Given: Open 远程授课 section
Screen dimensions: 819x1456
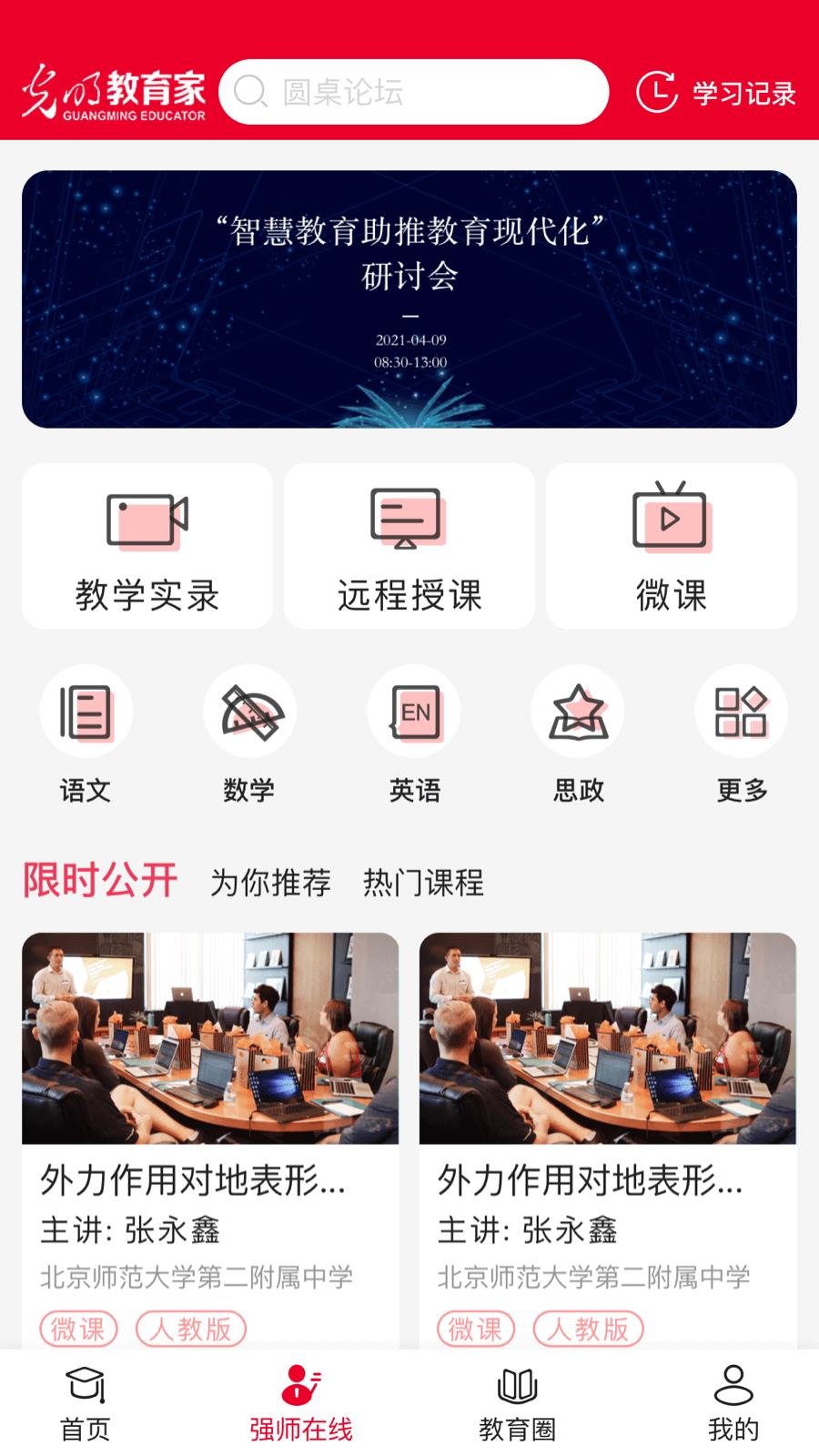Looking at the screenshot, I should pos(409,546).
